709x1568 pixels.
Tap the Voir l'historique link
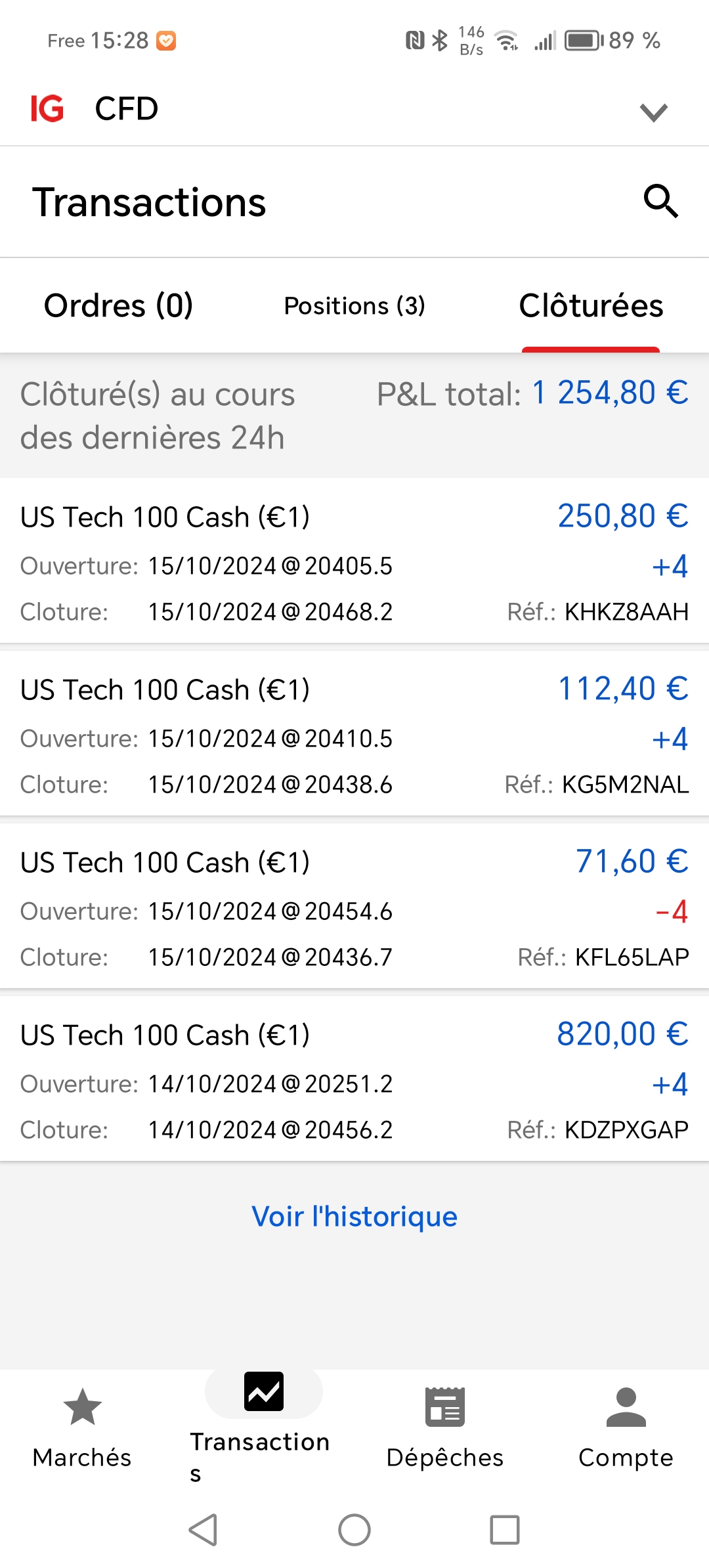[x=354, y=1217]
